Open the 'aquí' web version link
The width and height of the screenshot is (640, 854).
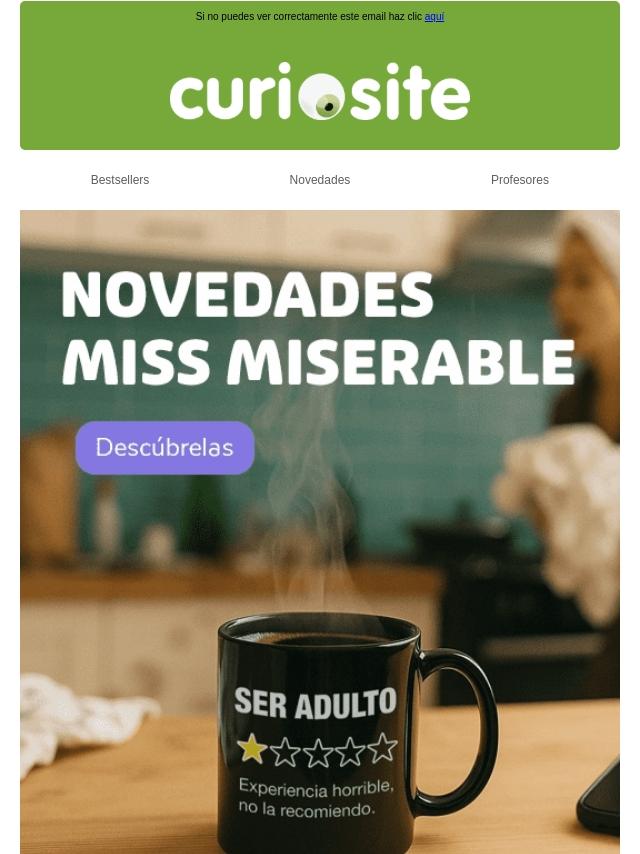(434, 17)
